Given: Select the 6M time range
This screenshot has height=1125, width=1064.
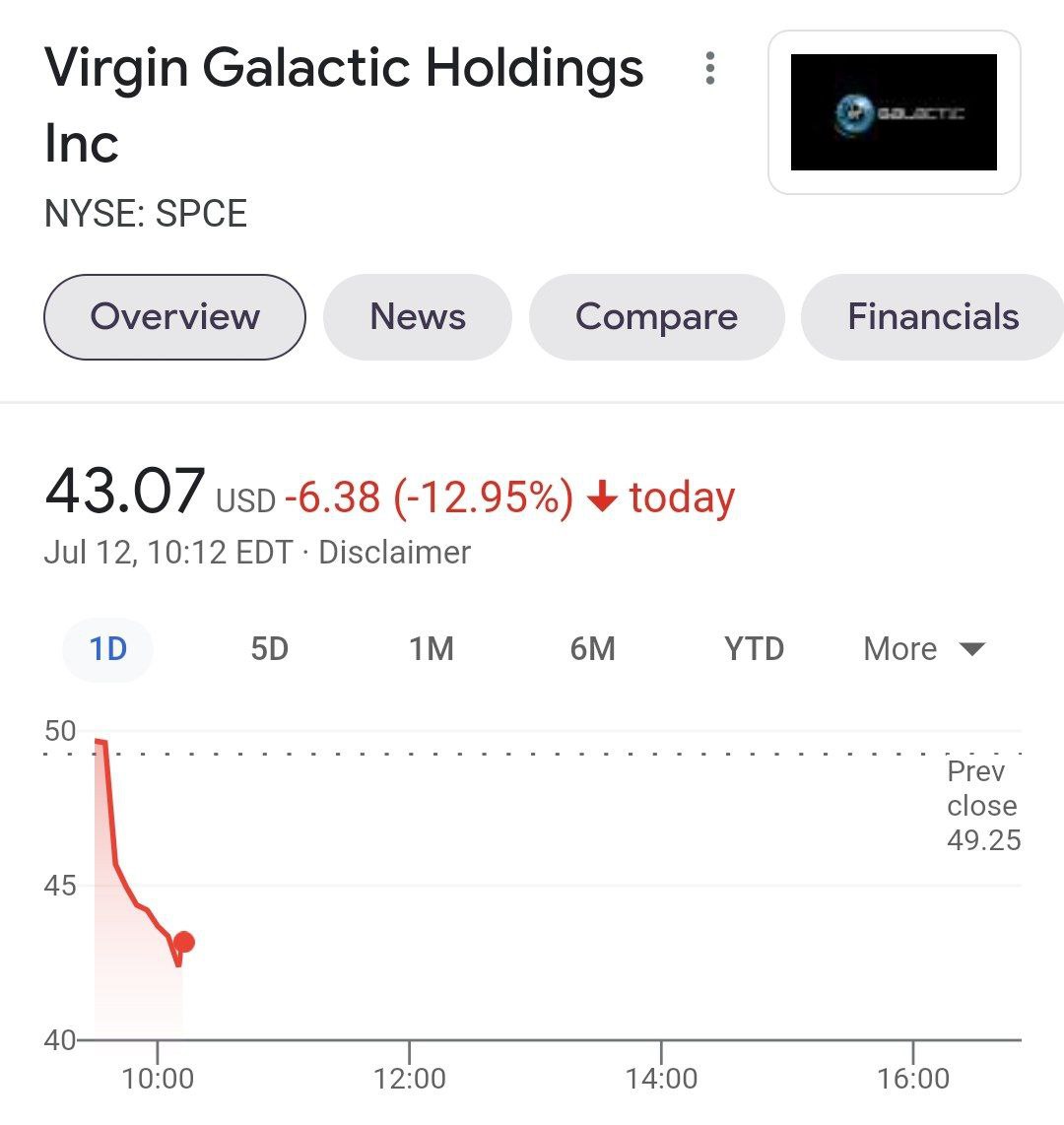Looking at the screenshot, I should tap(592, 648).
